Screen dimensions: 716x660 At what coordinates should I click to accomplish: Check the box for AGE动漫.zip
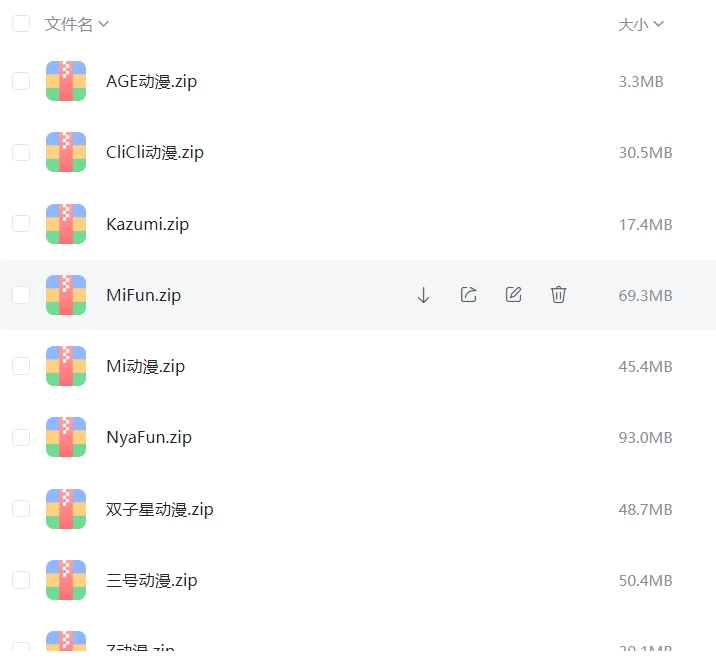pyautogui.click(x=21, y=81)
